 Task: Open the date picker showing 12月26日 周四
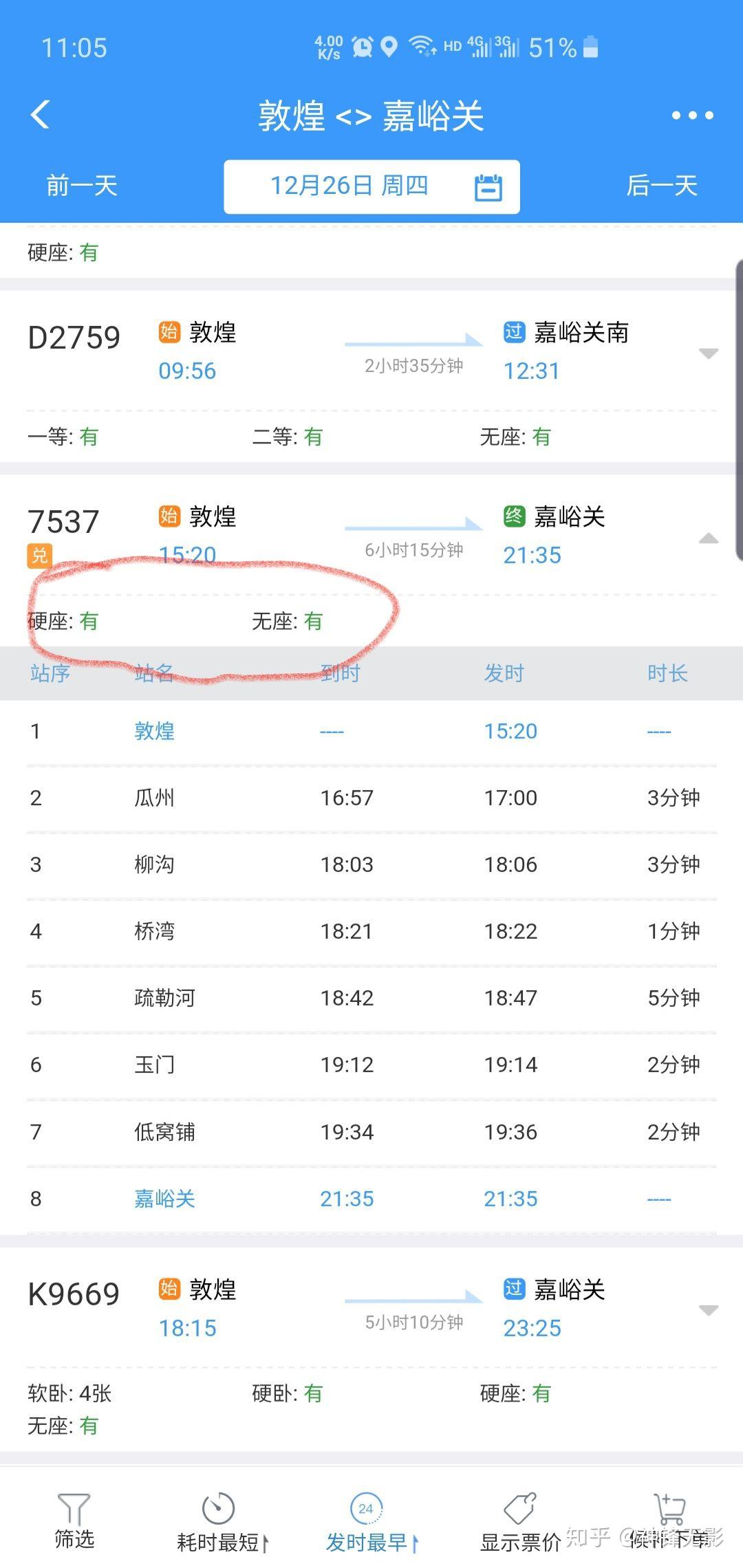[371, 186]
